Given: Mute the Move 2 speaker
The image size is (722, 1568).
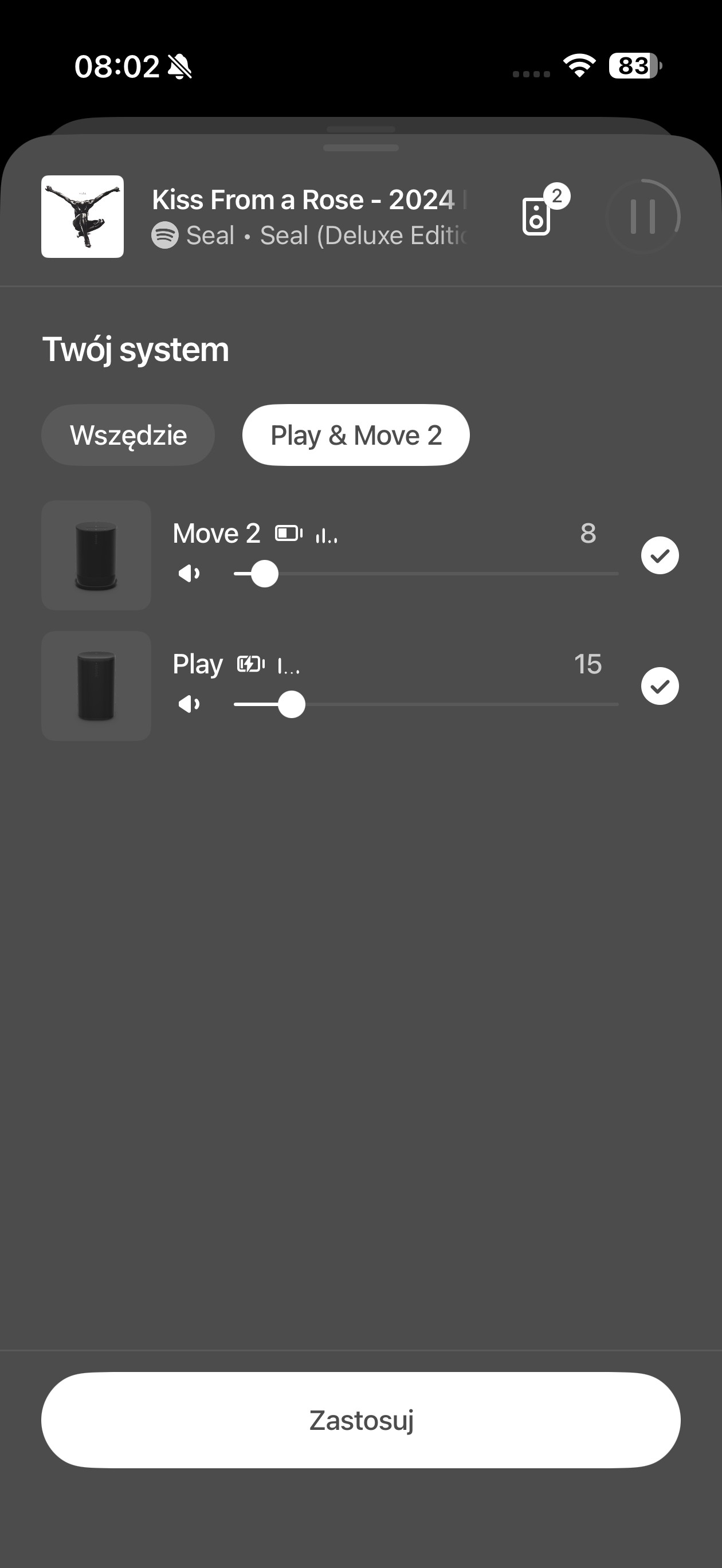Looking at the screenshot, I should [x=189, y=574].
